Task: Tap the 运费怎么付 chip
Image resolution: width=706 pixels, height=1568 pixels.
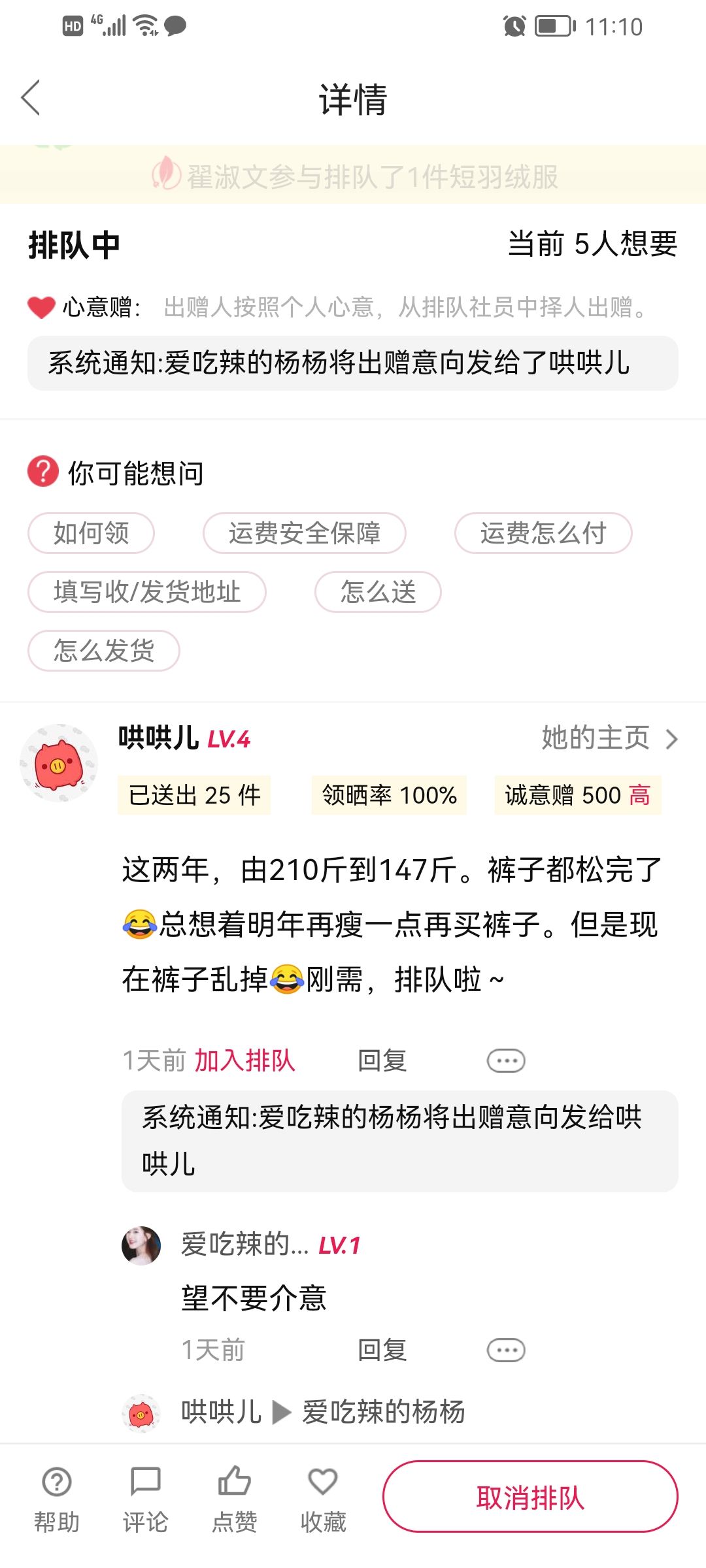Action: pos(543,533)
